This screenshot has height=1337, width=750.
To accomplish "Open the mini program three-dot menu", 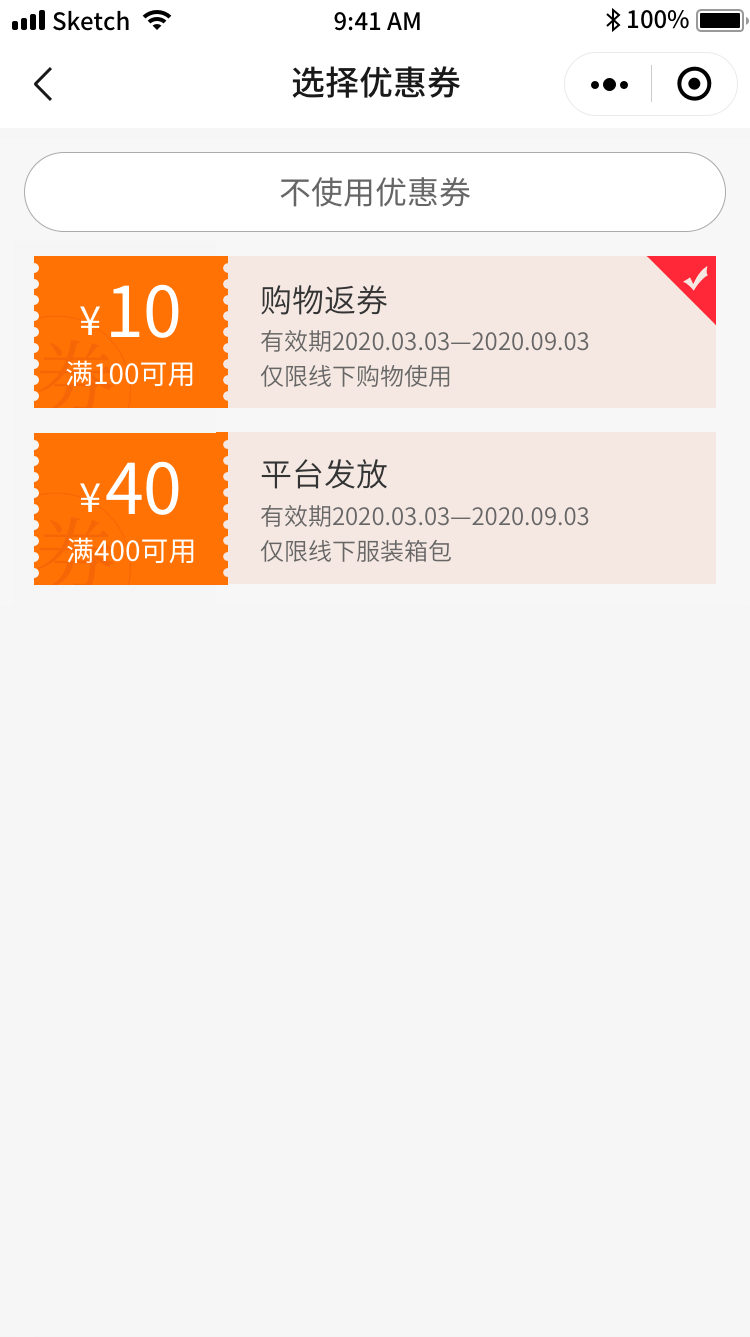I will coord(609,85).
